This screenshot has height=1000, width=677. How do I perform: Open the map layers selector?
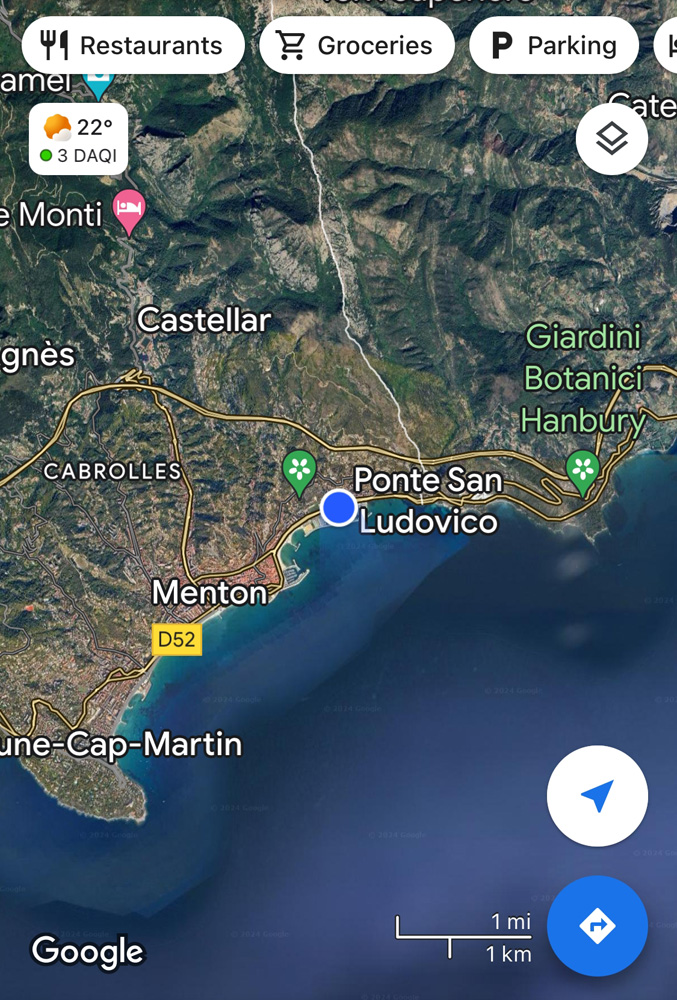[x=611, y=139]
